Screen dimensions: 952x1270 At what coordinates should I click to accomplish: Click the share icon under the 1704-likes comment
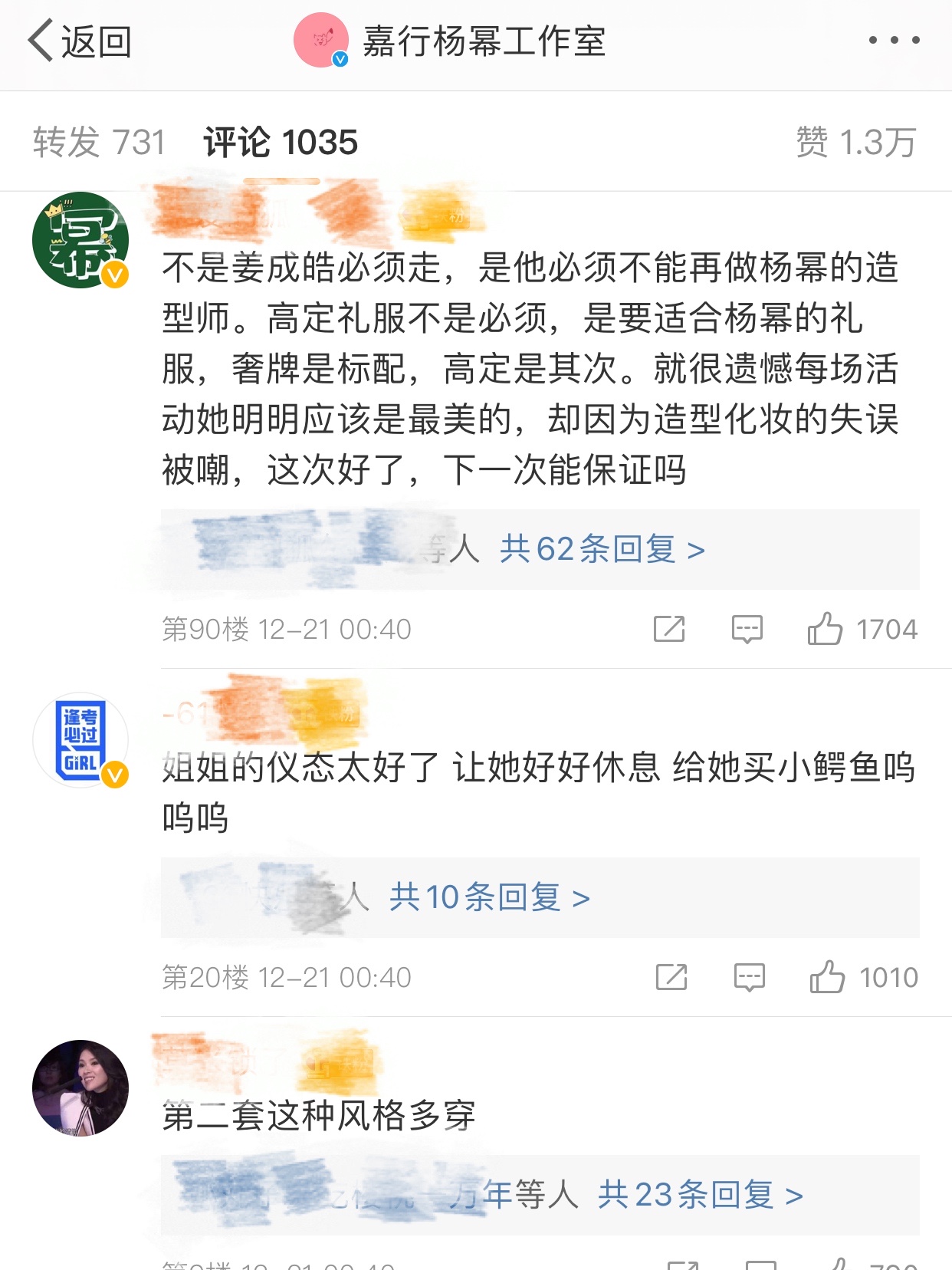pyautogui.click(x=671, y=629)
